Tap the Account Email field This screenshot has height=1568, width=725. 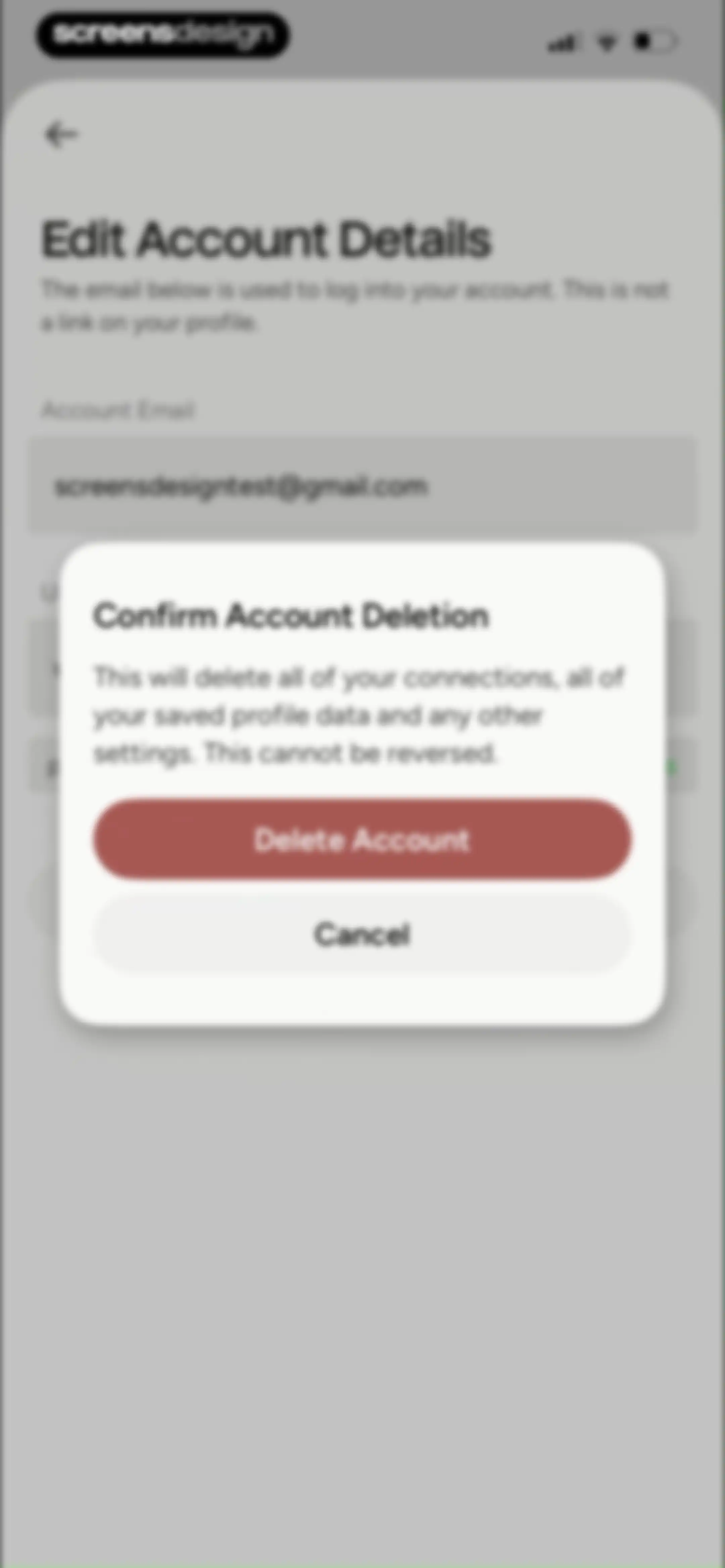click(x=362, y=486)
